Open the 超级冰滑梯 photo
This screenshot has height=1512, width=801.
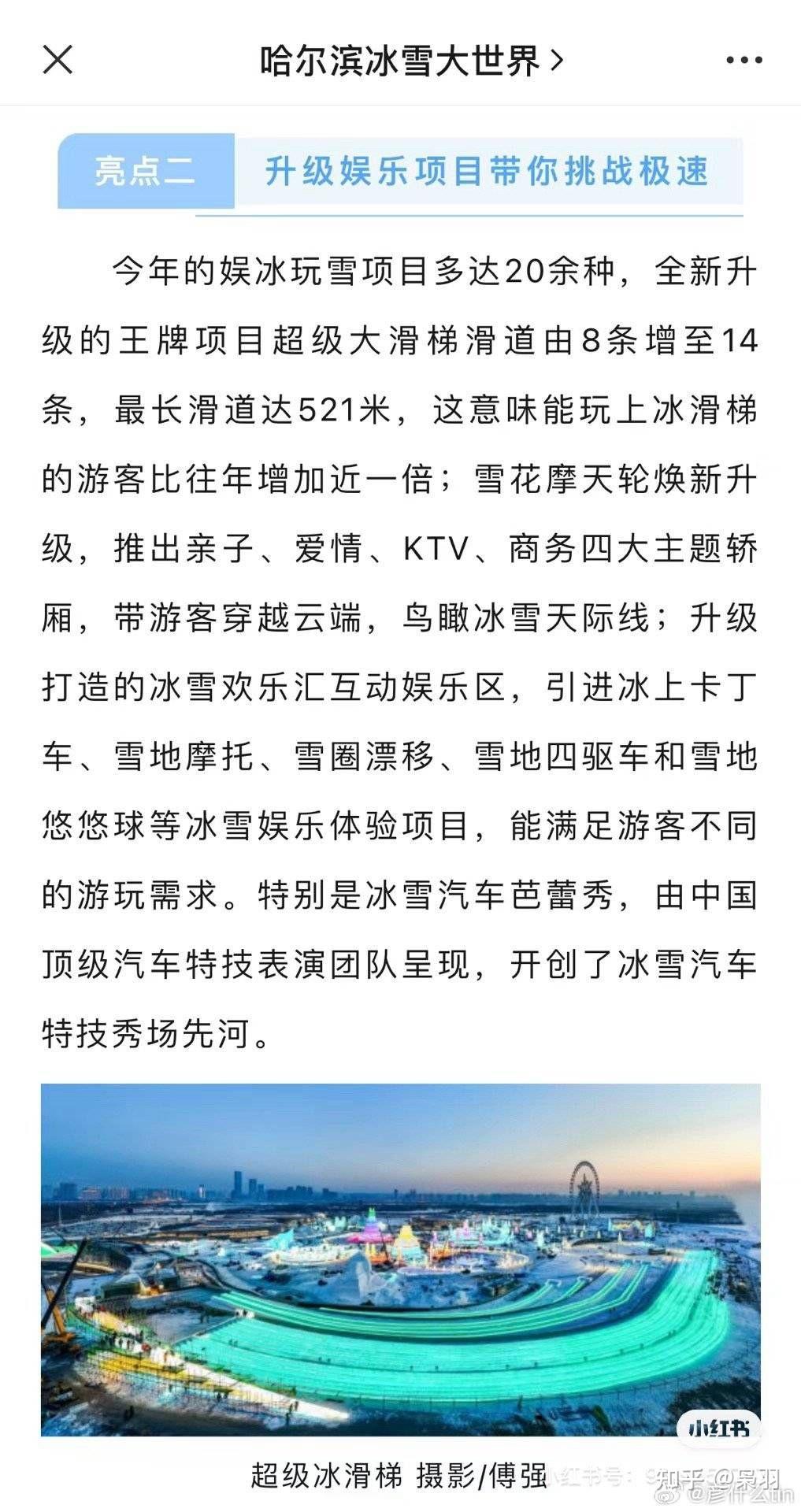pyautogui.click(x=401, y=1259)
